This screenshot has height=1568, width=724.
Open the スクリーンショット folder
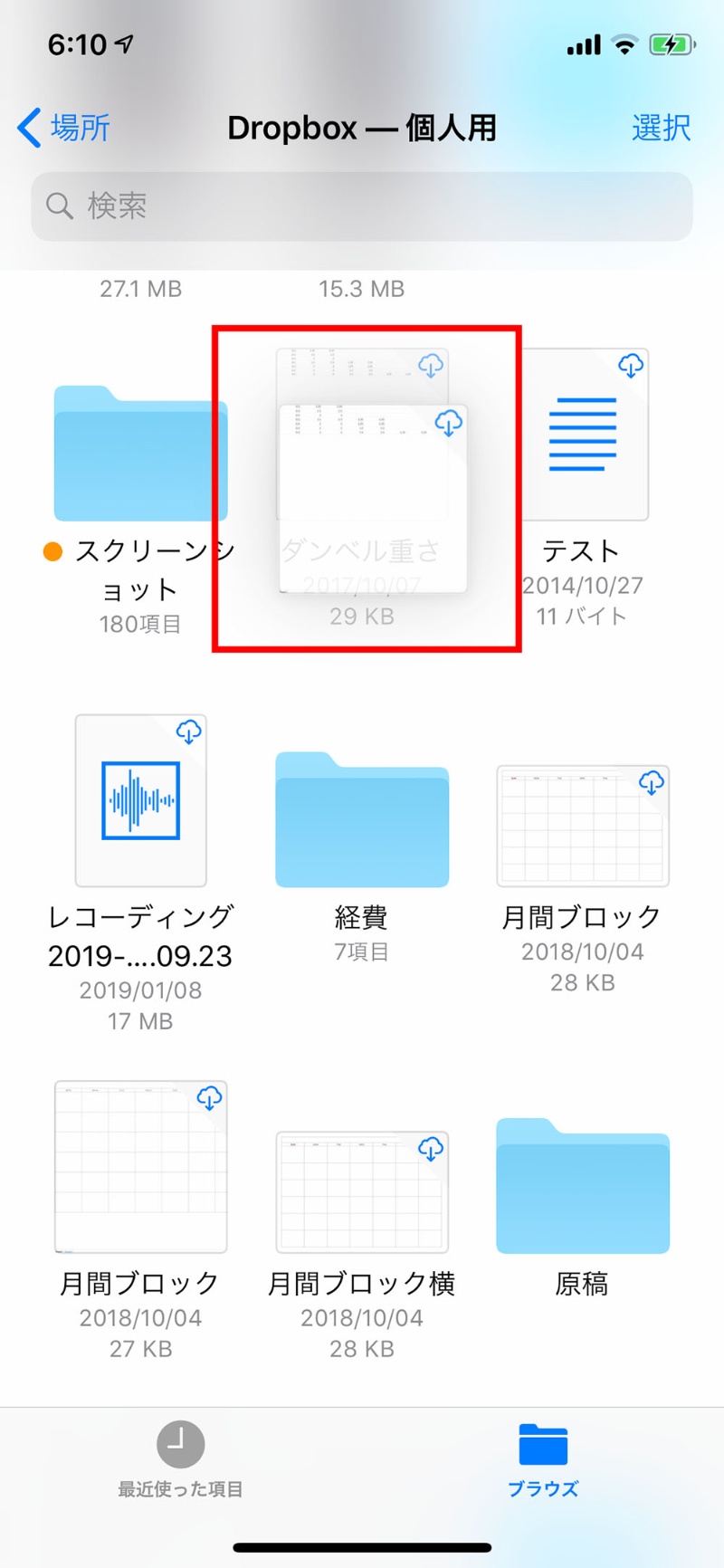140,454
